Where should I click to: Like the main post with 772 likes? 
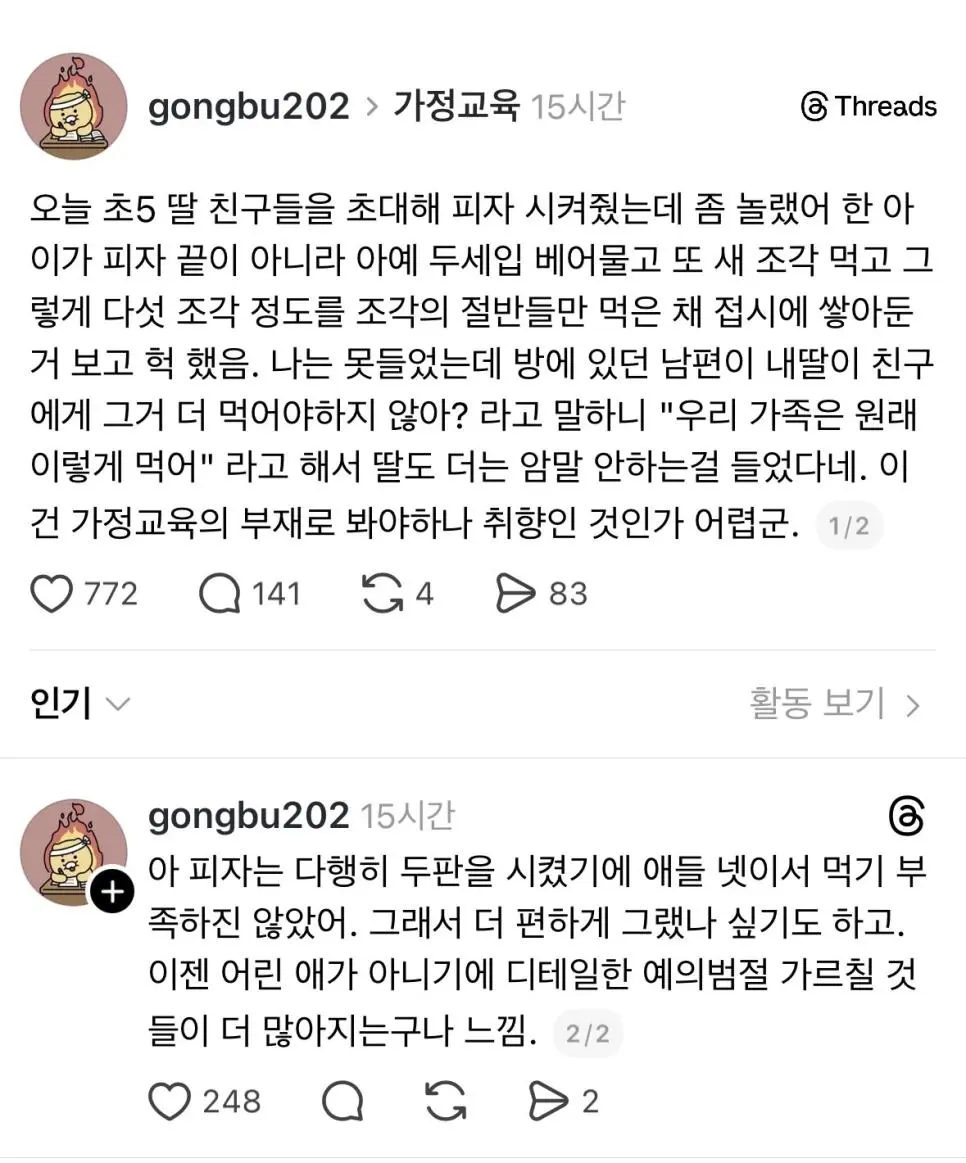pos(52,594)
